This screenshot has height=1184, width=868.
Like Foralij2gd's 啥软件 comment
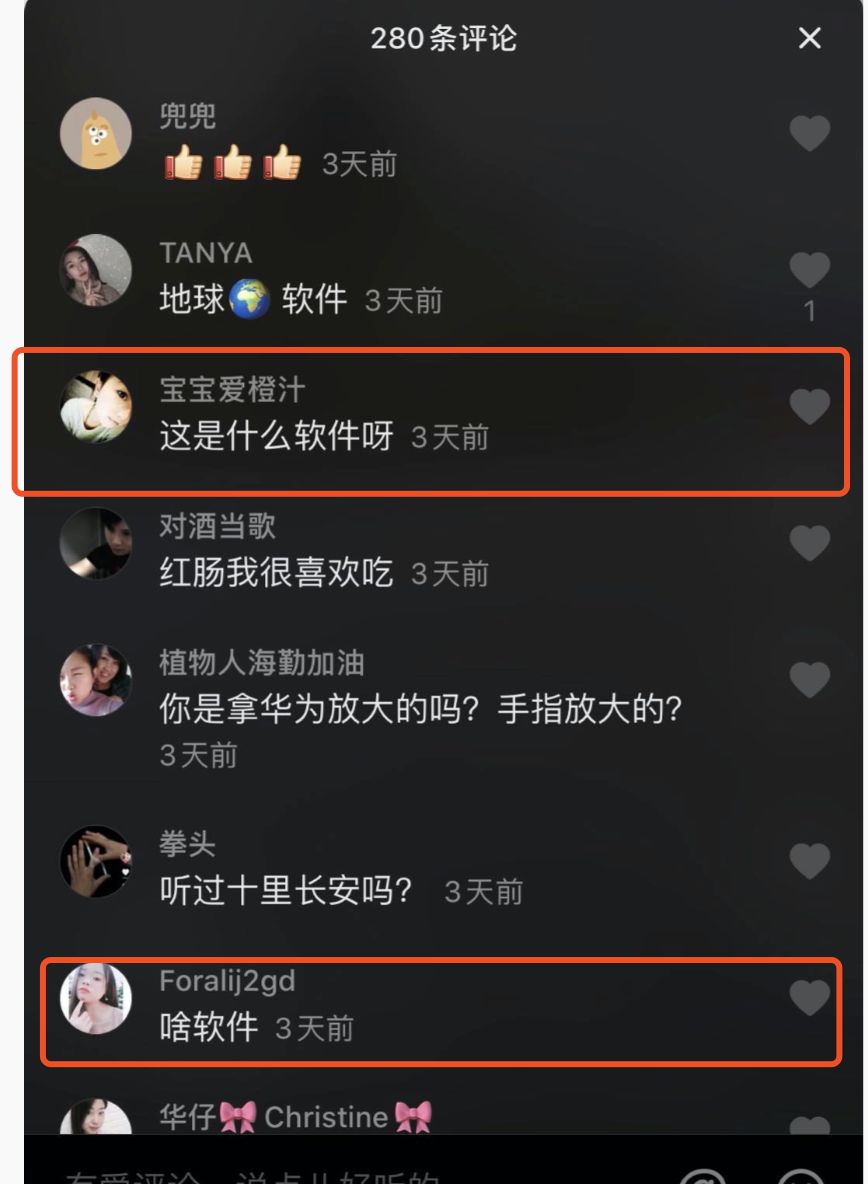tap(810, 998)
